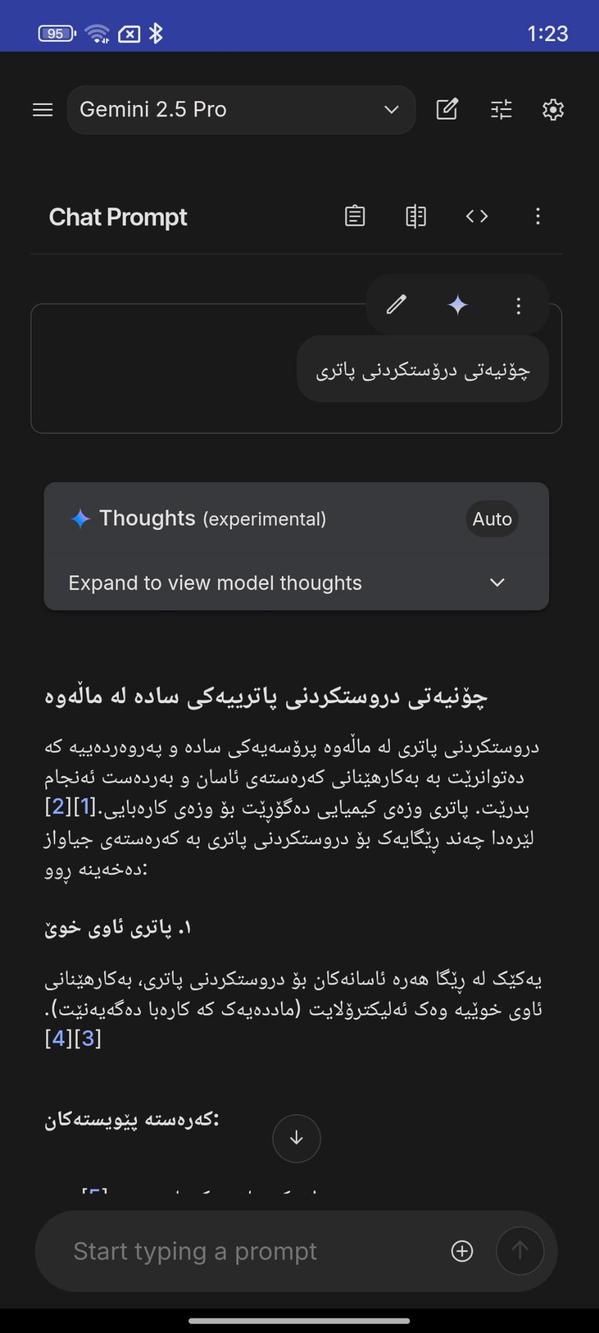Screen dimensions: 599x1333
Task: Open citation link [3]
Action: pyautogui.click(x=88, y=1038)
